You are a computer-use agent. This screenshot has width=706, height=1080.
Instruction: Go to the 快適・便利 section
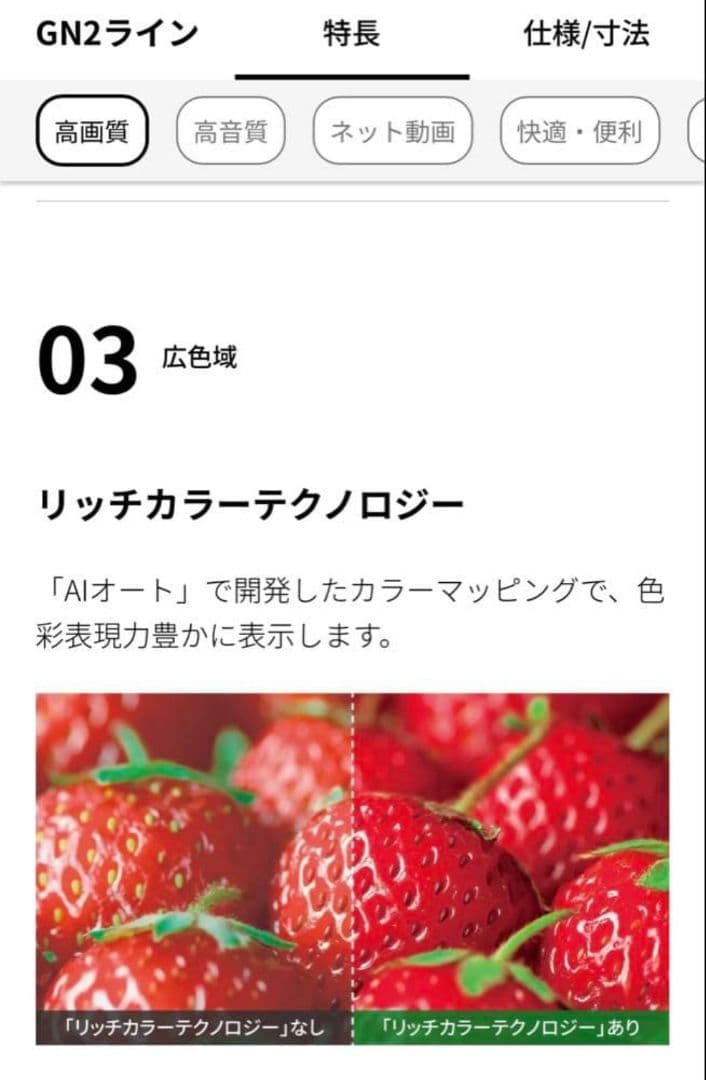coord(579,131)
